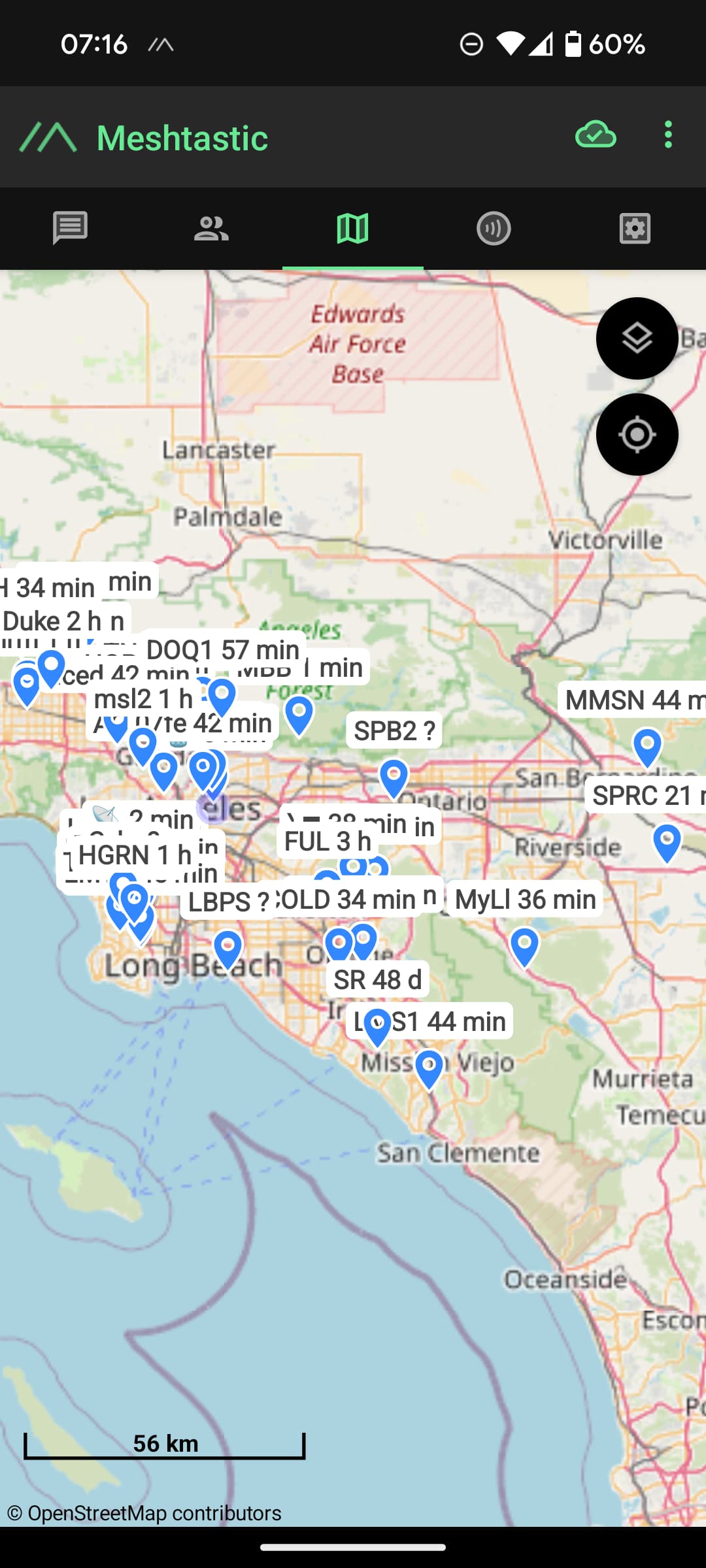Change the map layer style
Image resolution: width=706 pixels, height=1568 pixels.
click(637, 338)
